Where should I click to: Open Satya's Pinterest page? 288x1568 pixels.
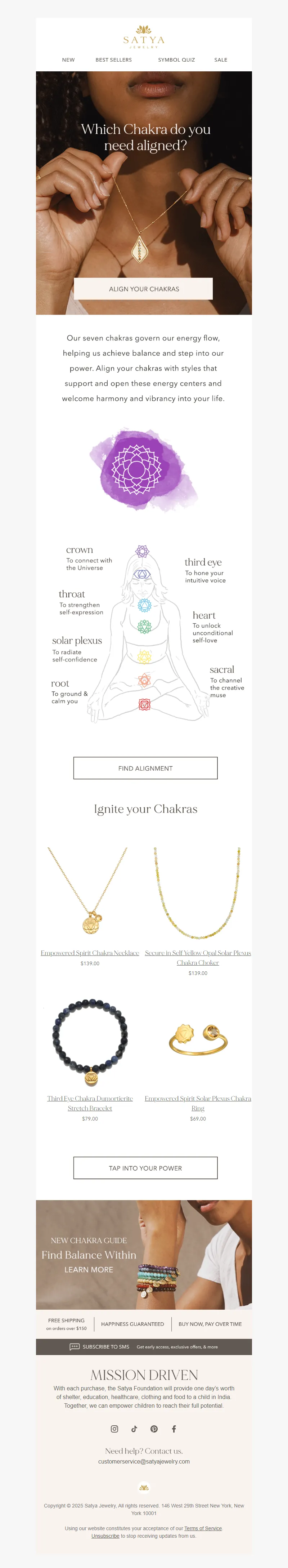[x=154, y=1429]
